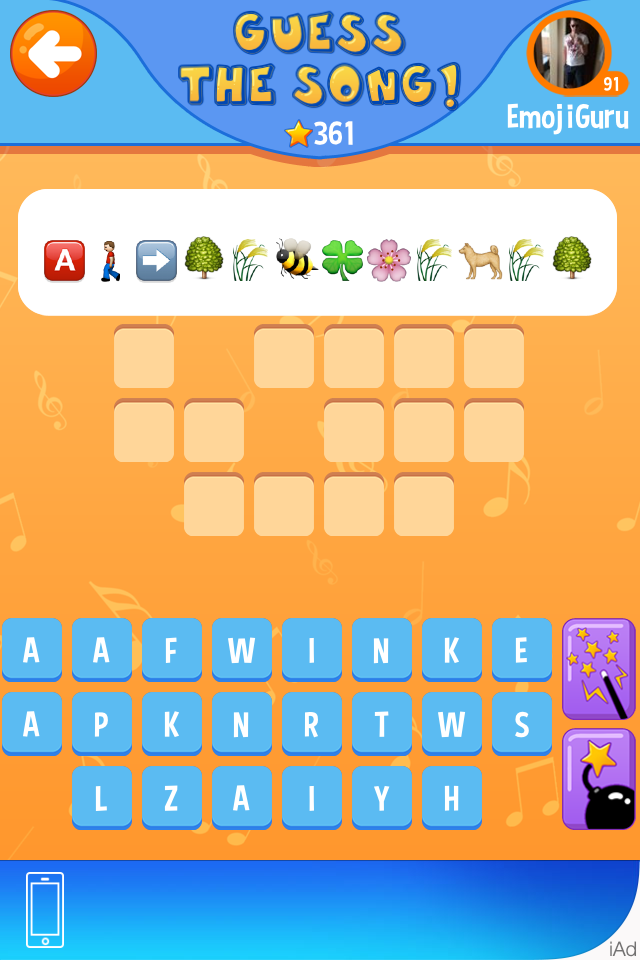Go back using the orange arrow
This screenshot has width=640, height=960.
53,54
